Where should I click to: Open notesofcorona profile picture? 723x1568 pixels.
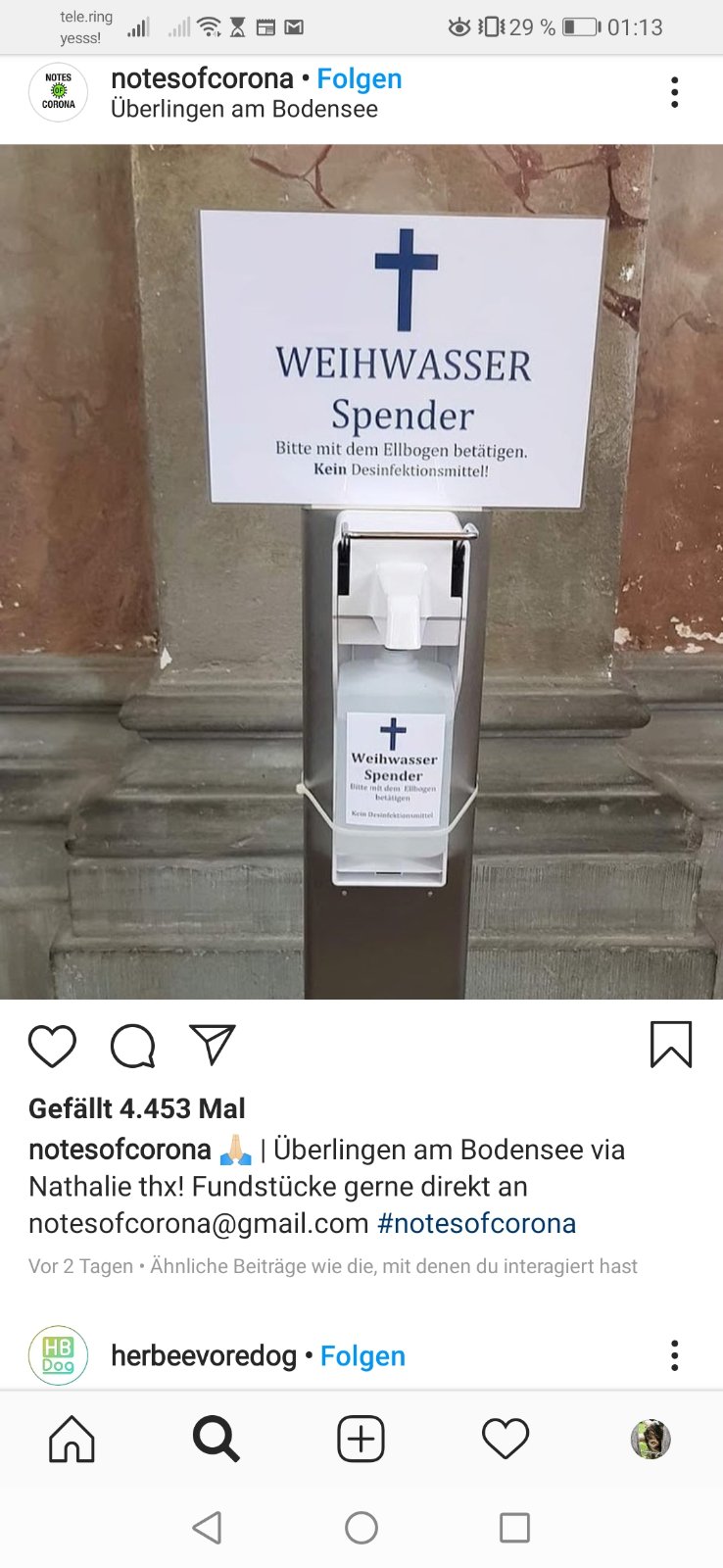(x=58, y=92)
